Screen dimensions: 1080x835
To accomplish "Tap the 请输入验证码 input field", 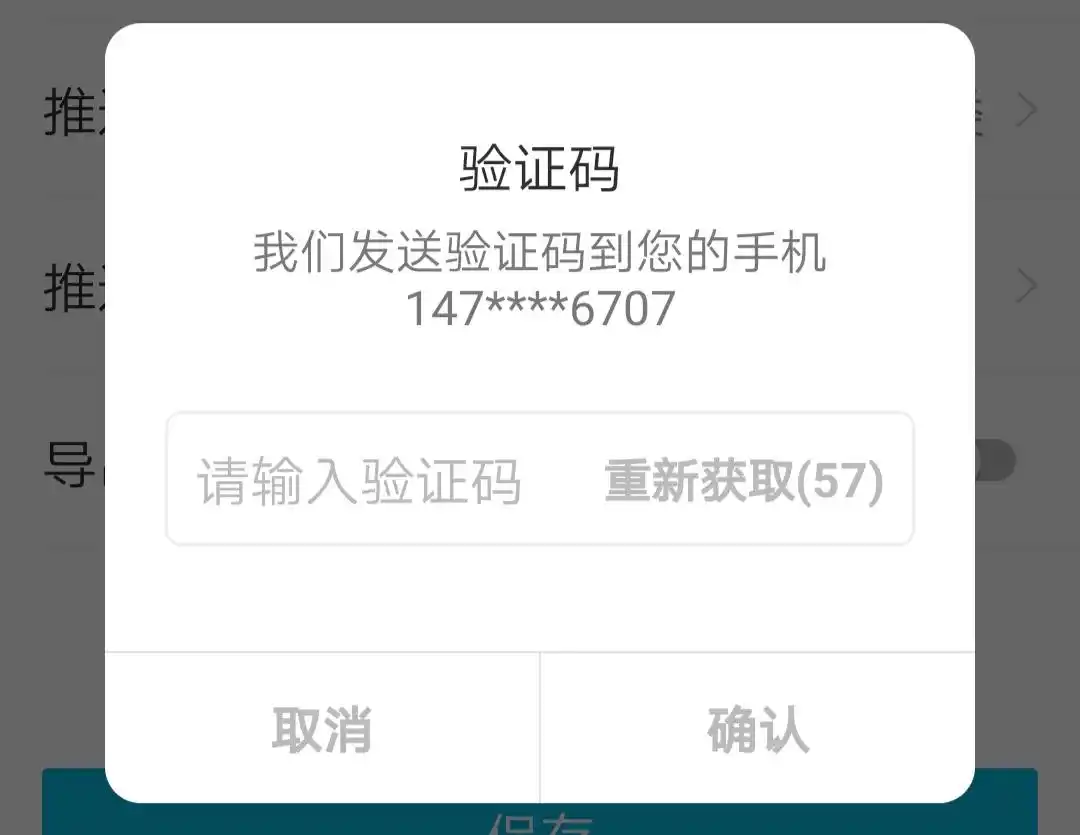I will (x=360, y=482).
